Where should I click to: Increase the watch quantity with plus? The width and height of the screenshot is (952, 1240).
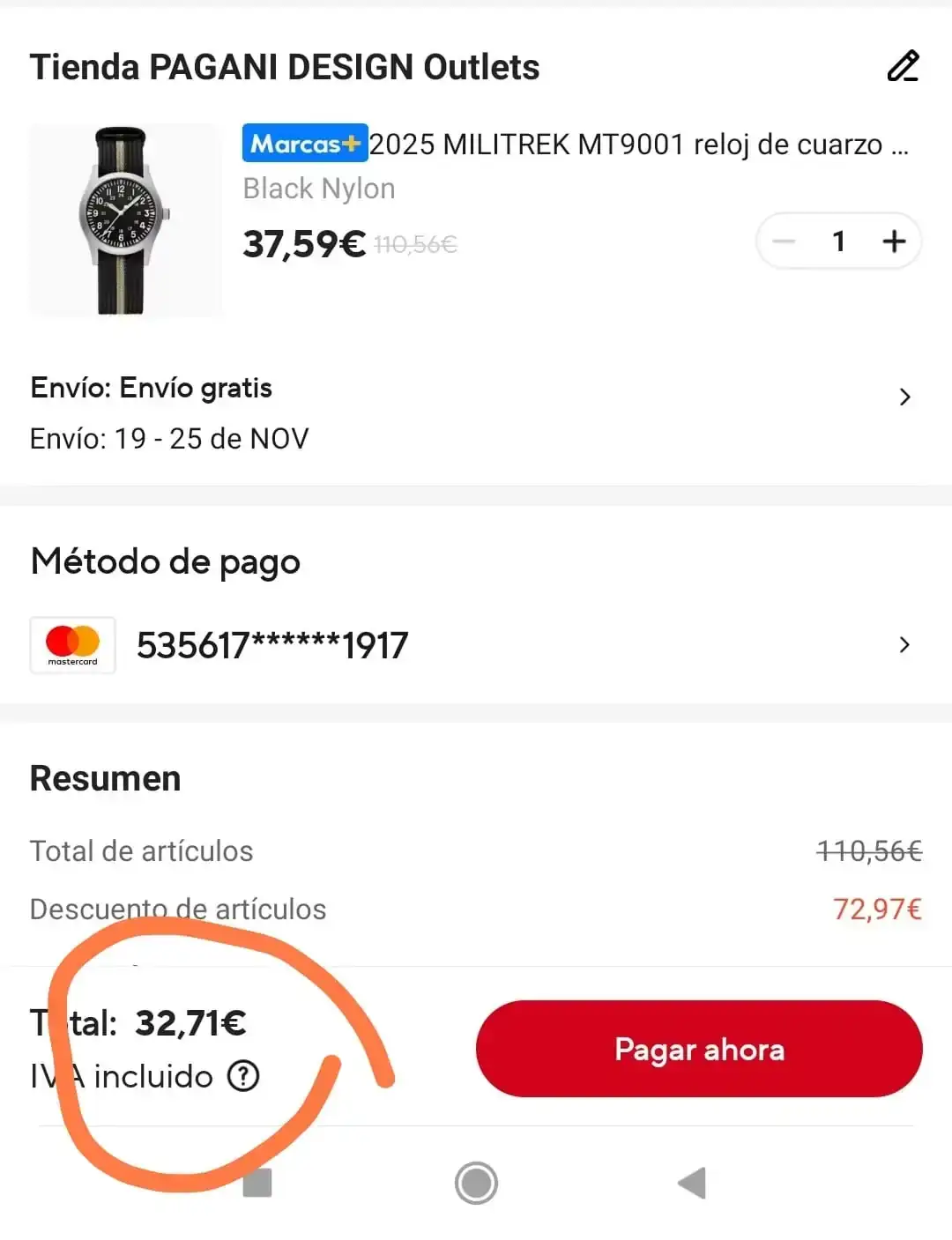point(894,241)
